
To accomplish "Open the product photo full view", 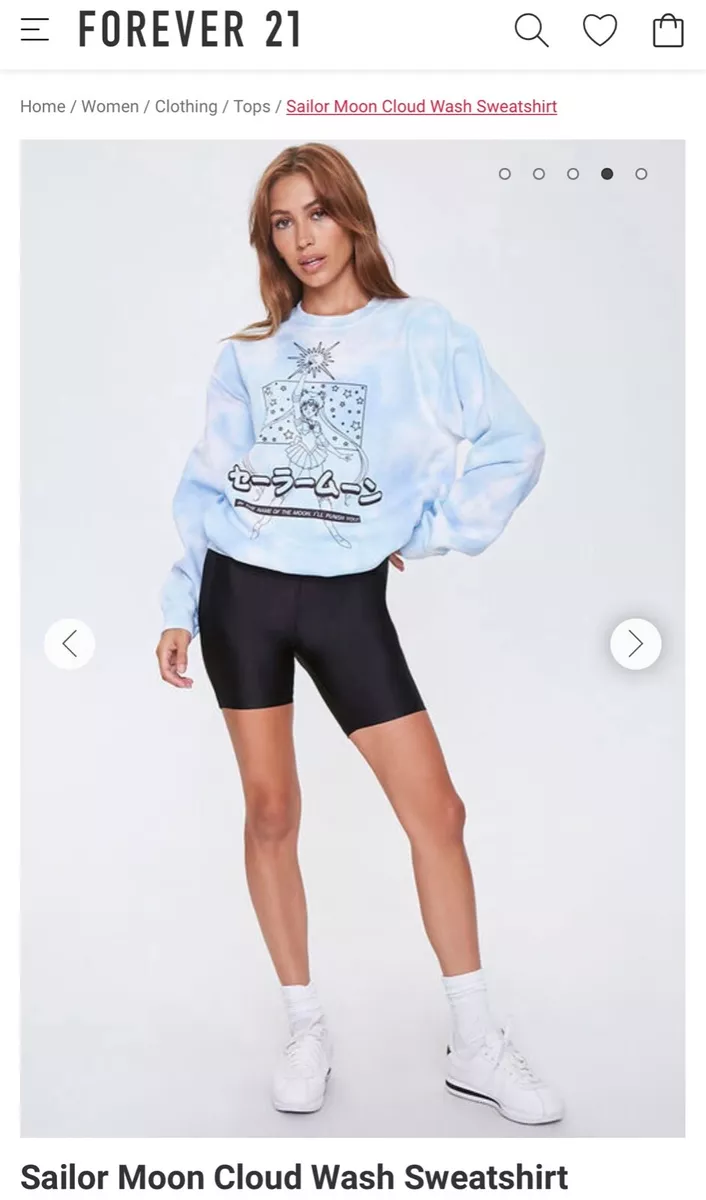I will click(x=353, y=638).
